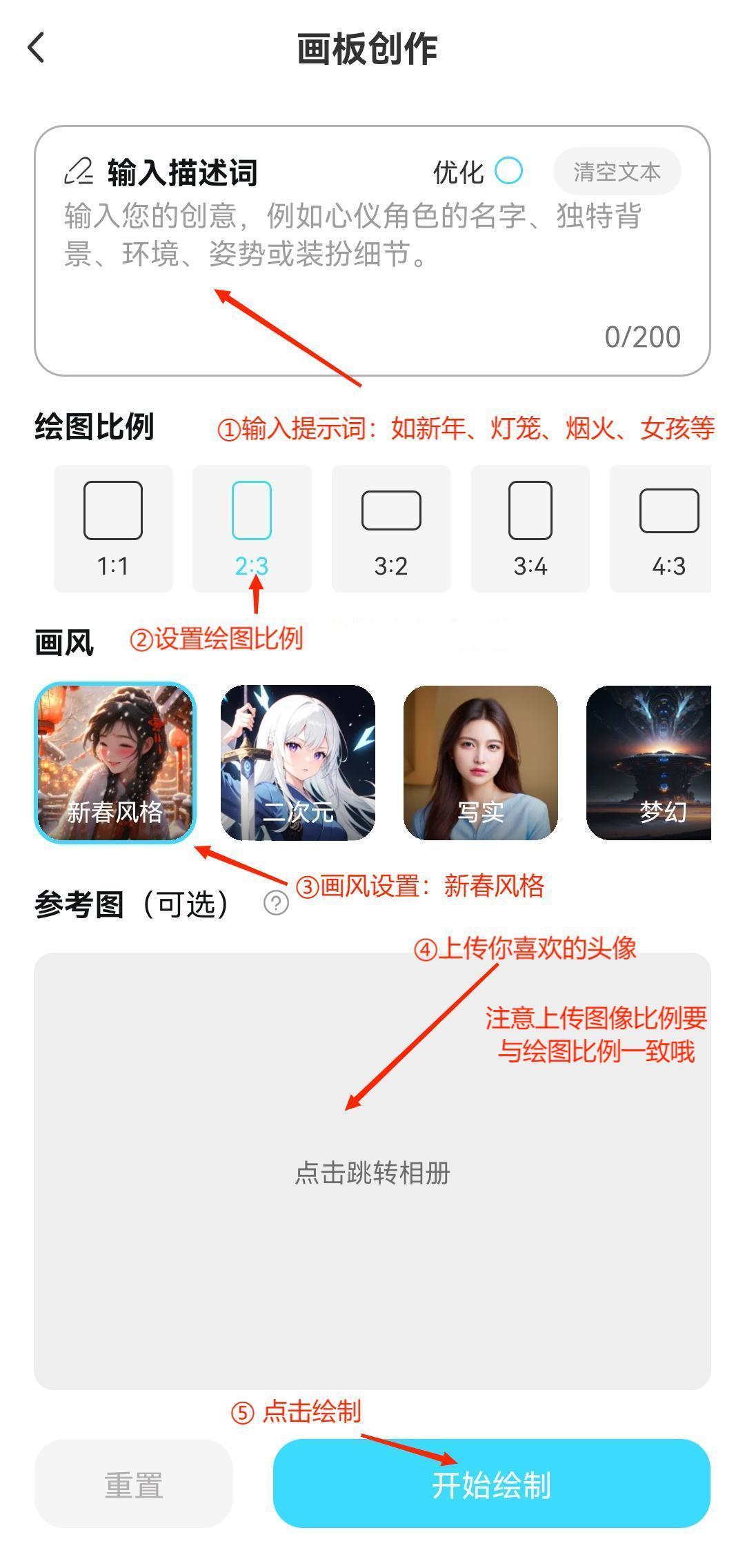The height and width of the screenshot is (1568, 745).
Task: Enable the 优化 option
Action: (x=509, y=171)
